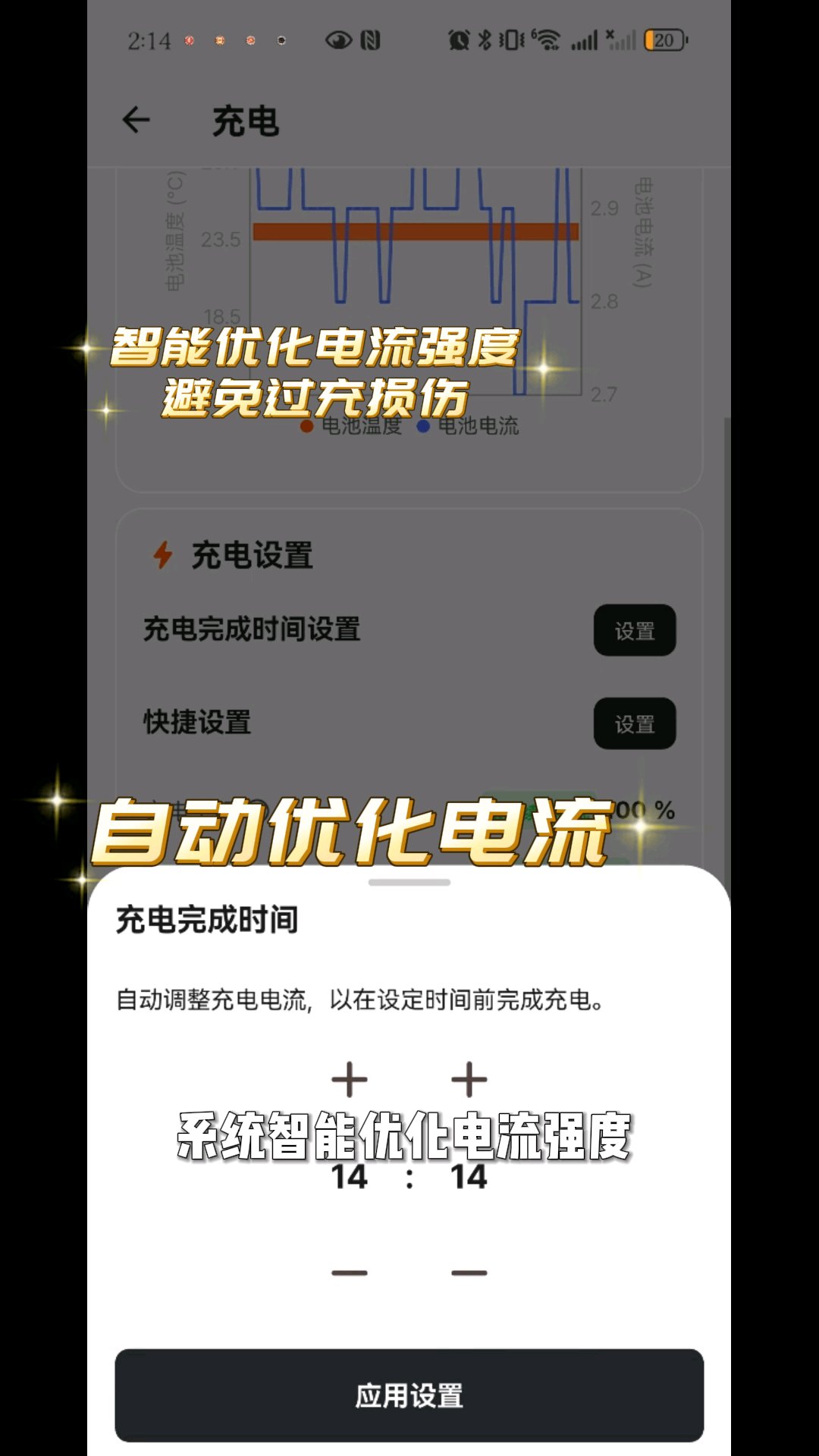Viewport: 819px width, 1456px height.
Task: Increase the hour for charge completion time
Action: click(x=350, y=1079)
